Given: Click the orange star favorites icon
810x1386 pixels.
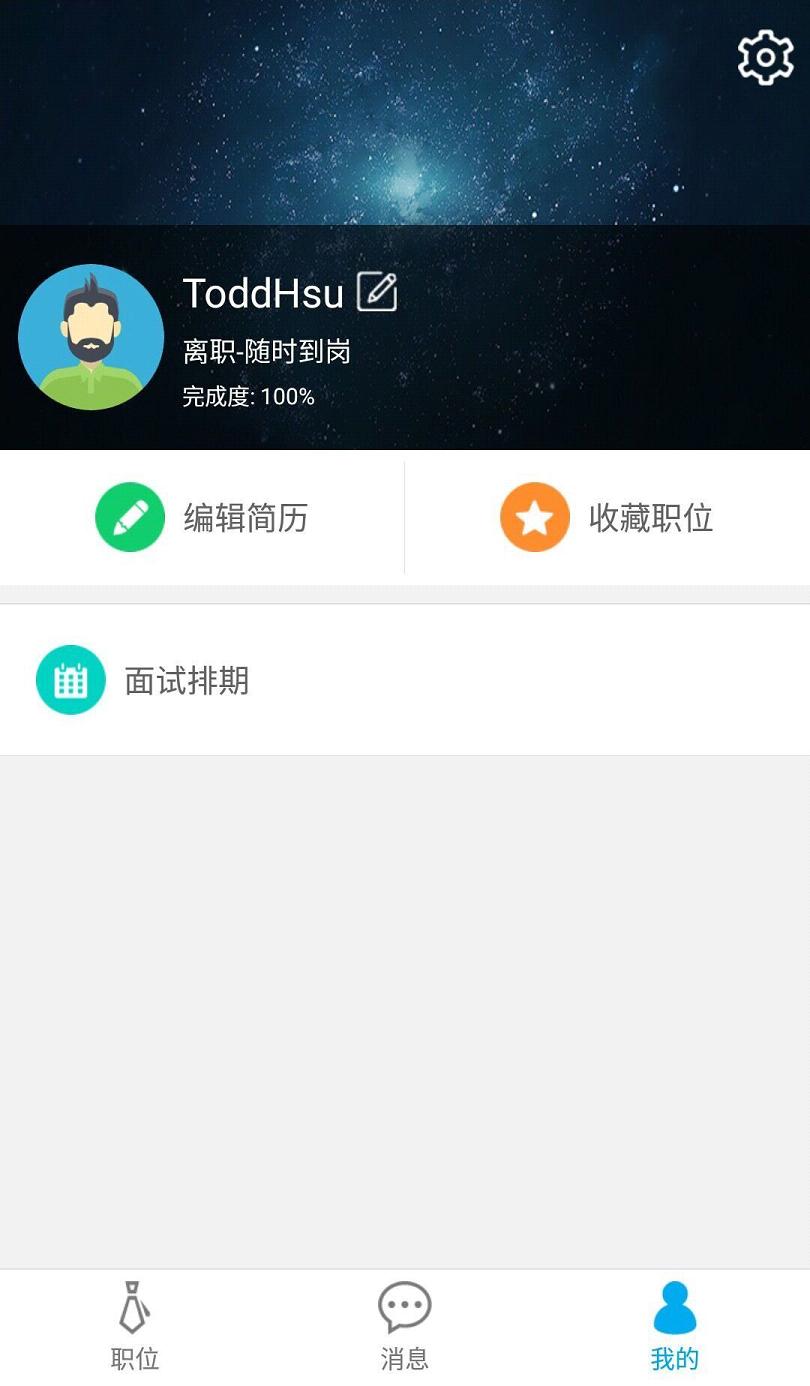Looking at the screenshot, I should [534, 517].
